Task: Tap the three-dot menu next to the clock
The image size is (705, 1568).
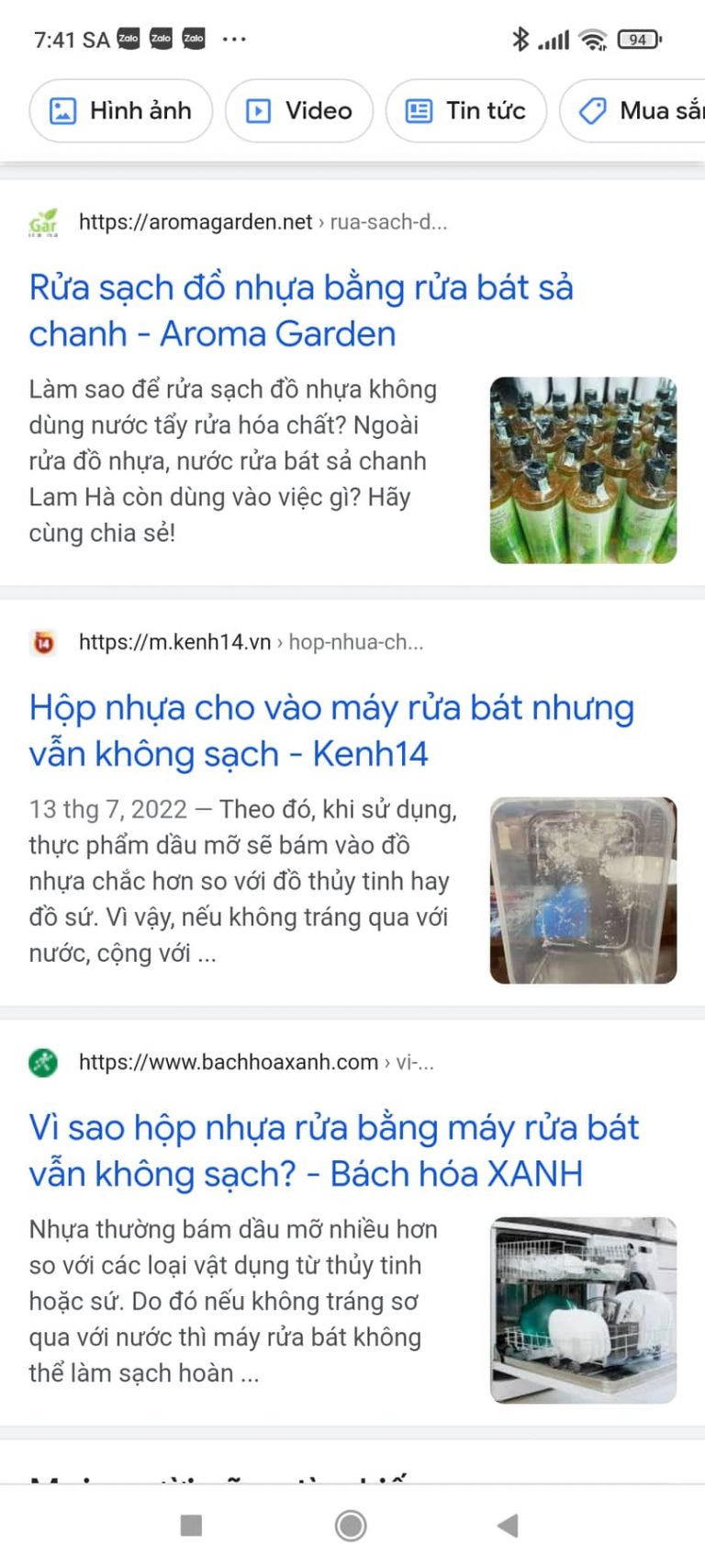Action: 234,39
